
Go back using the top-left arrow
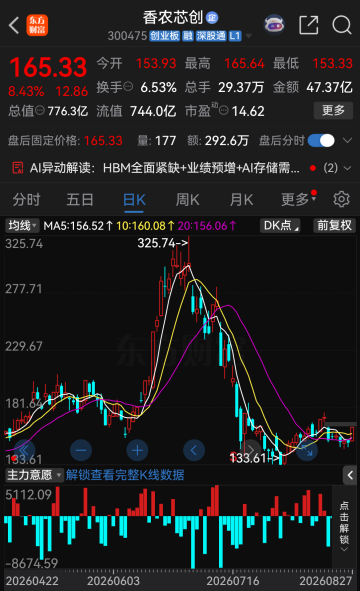tap(14, 25)
